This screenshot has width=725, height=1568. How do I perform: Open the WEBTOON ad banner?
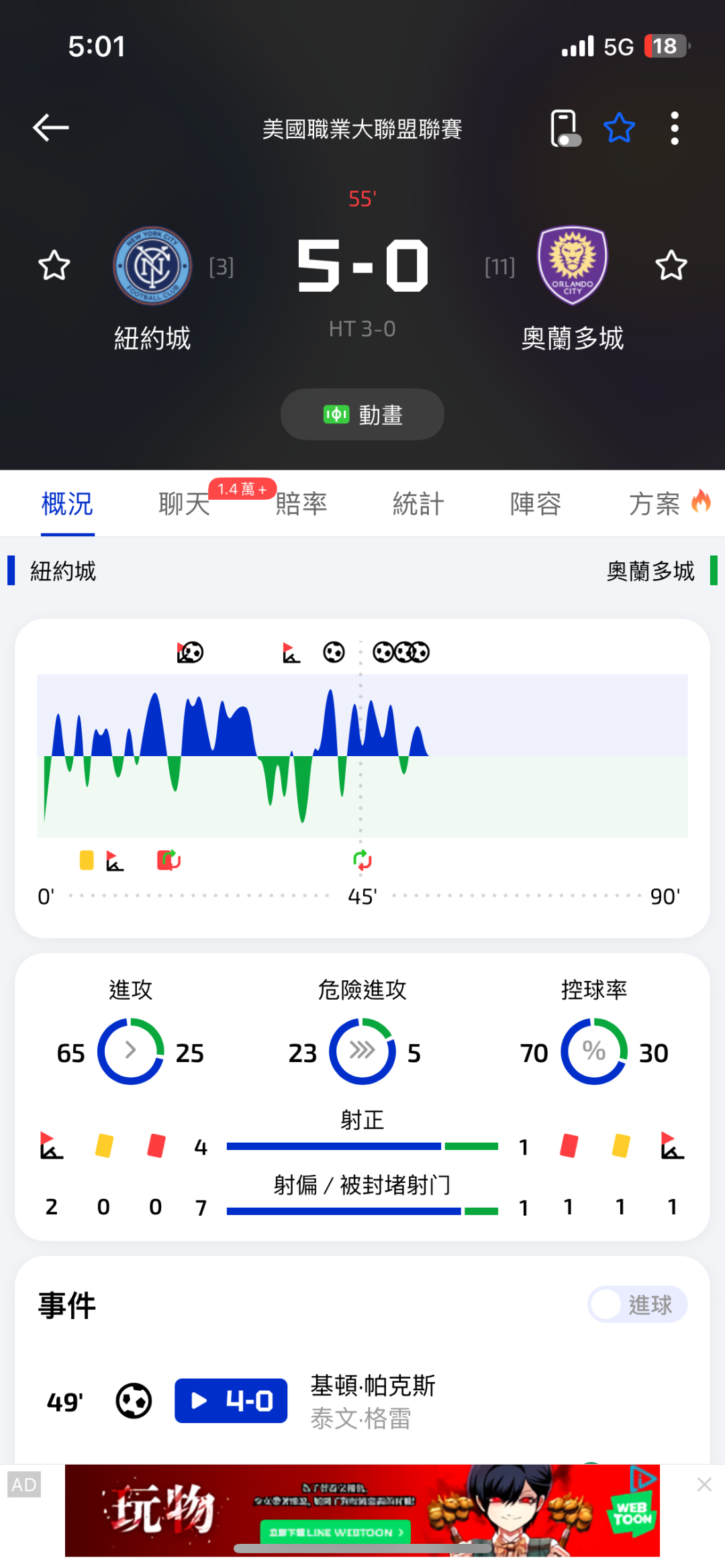pyautogui.click(x=362, y=1510)
